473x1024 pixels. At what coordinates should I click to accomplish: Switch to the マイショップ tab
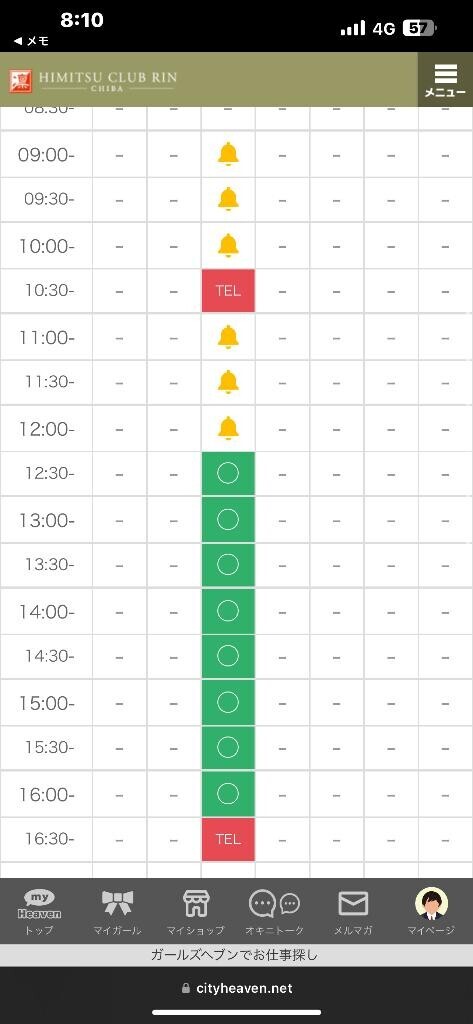pos(196,912)
